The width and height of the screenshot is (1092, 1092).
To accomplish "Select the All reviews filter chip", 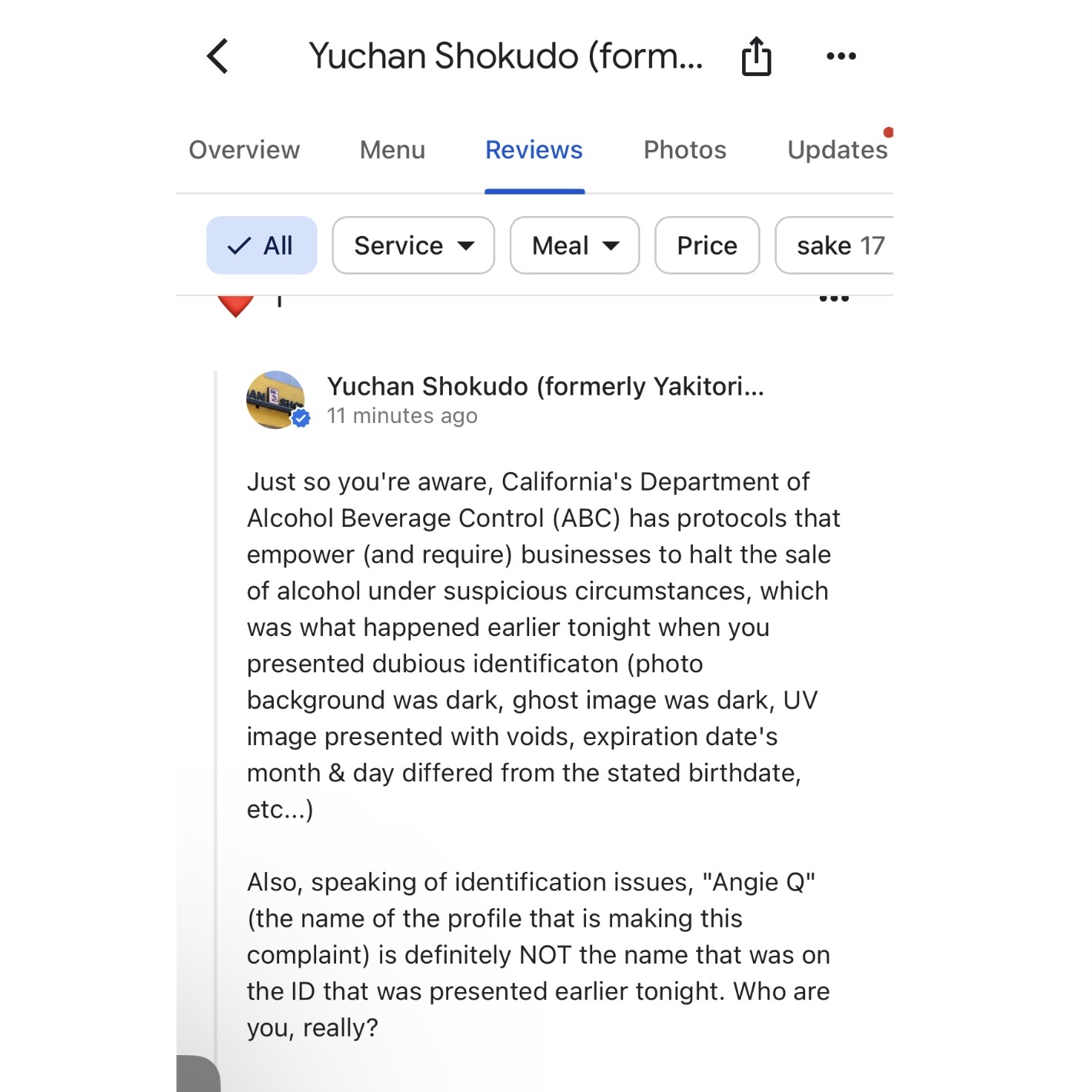I will click(261, 246).
